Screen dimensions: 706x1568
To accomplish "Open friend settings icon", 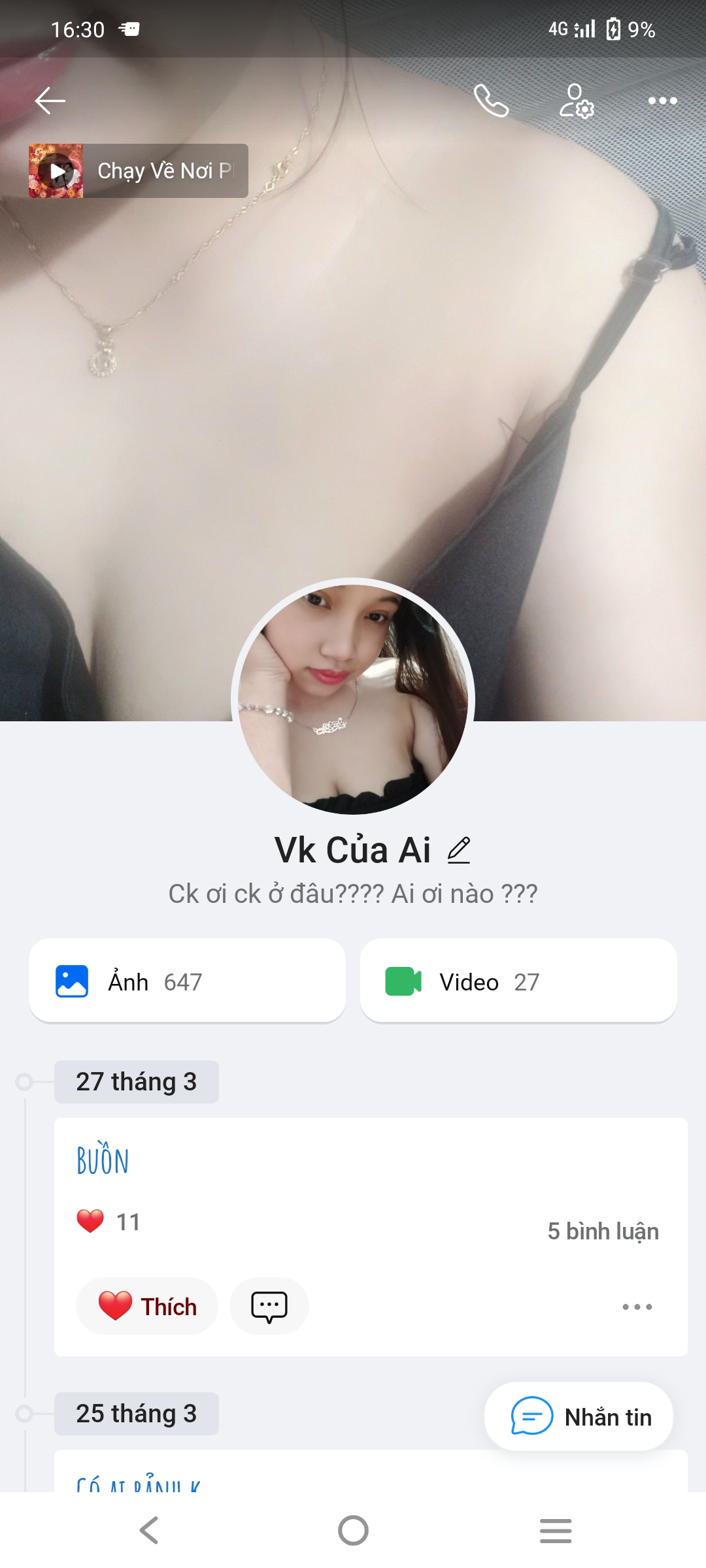I will pos(576,101).
